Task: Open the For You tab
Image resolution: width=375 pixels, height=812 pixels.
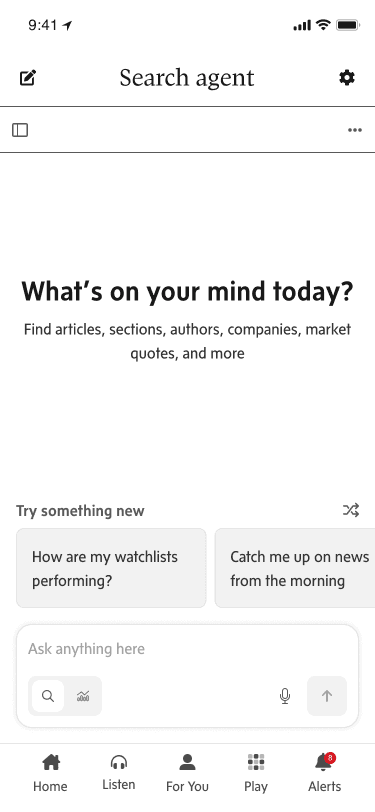Action: click(187, 773)
